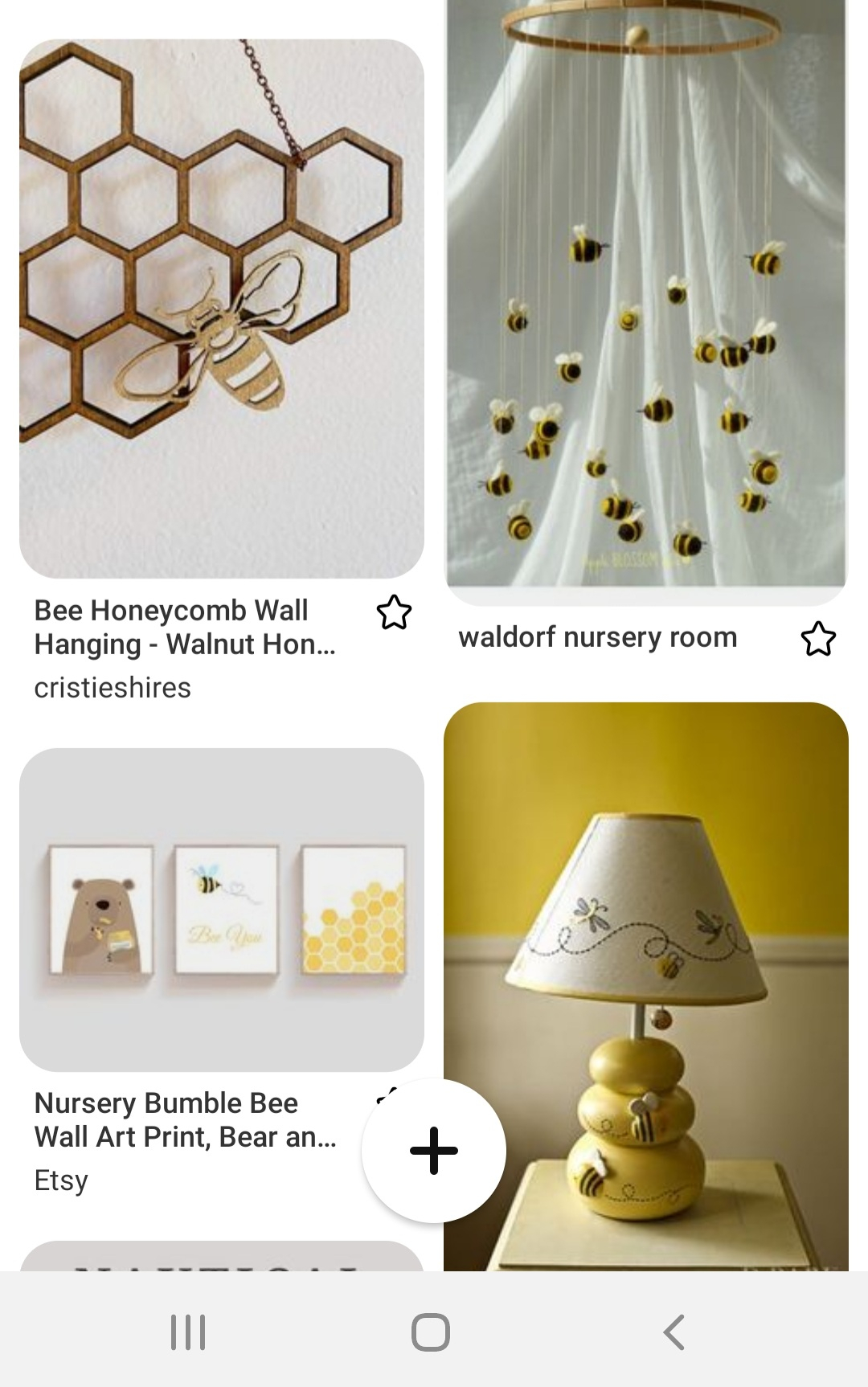Screen dimensions: 868x1387
Task: Save the Bee Honeycomb Wall Hanging with star
Action: [394, 612]
